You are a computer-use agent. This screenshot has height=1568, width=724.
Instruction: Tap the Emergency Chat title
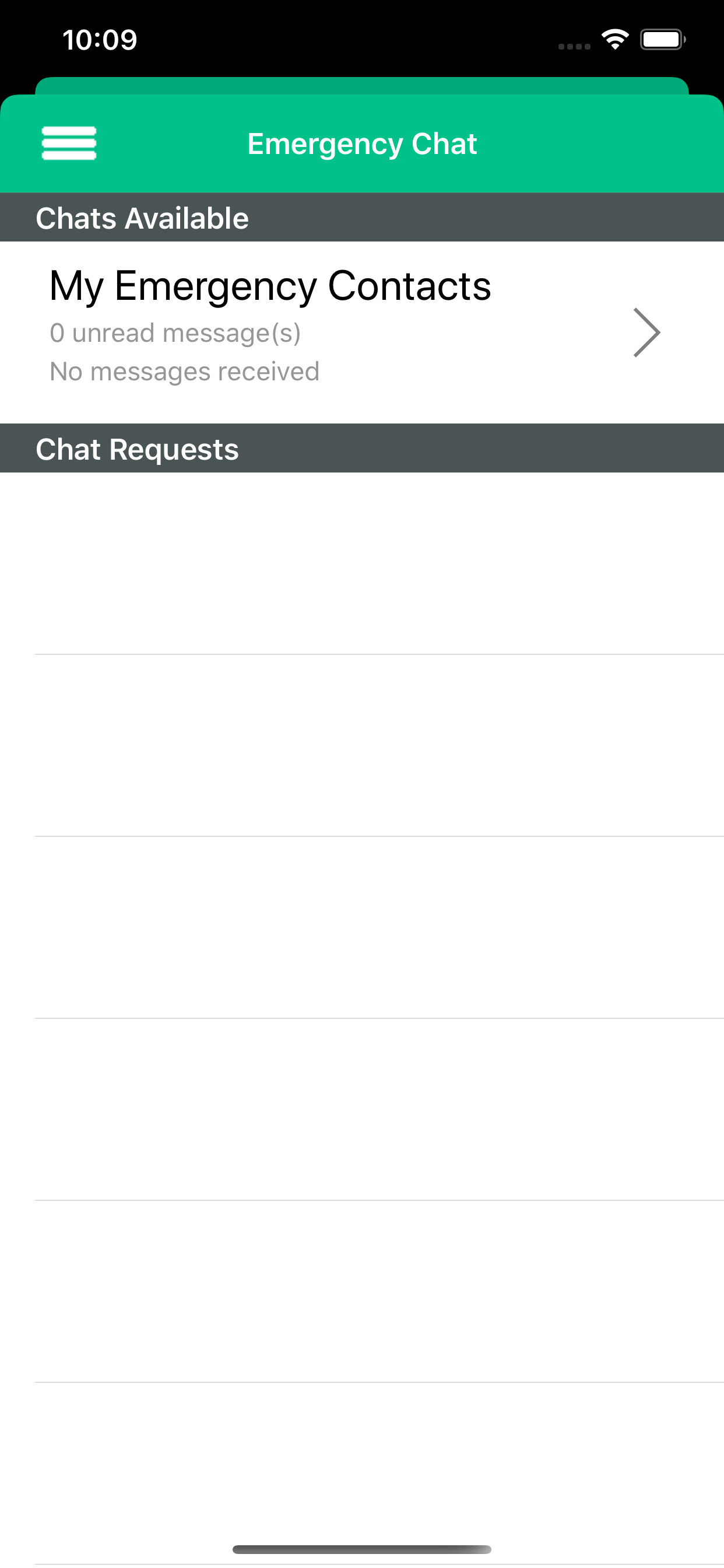[x=362, y=143]
